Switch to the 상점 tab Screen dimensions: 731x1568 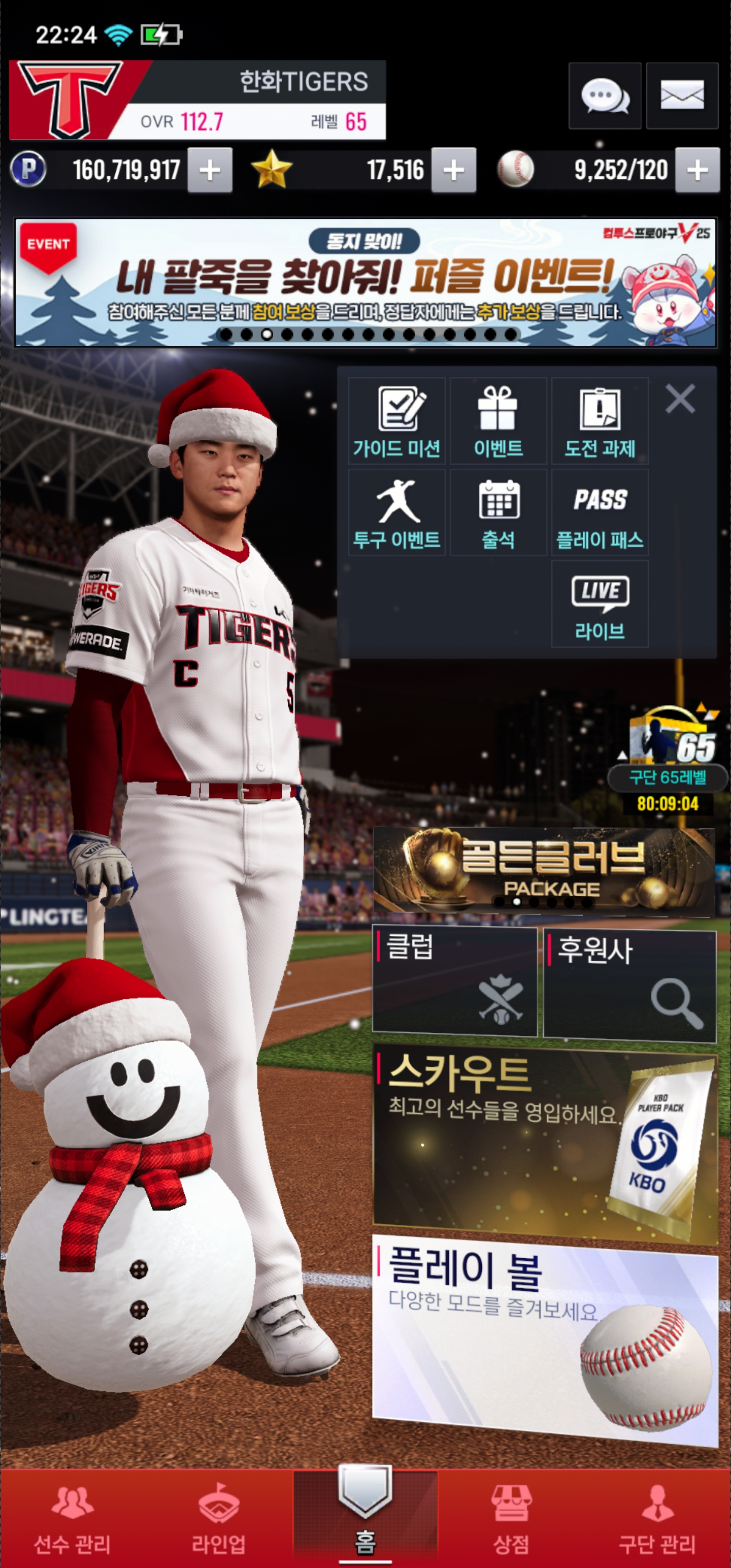coord(511,1519)
